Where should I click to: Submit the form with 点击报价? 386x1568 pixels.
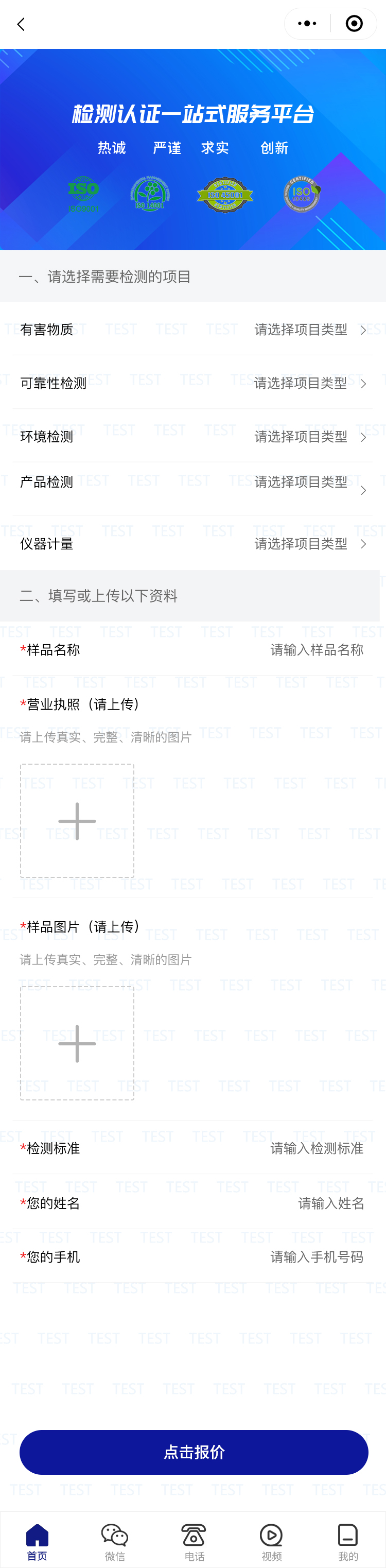(194, 1452)
